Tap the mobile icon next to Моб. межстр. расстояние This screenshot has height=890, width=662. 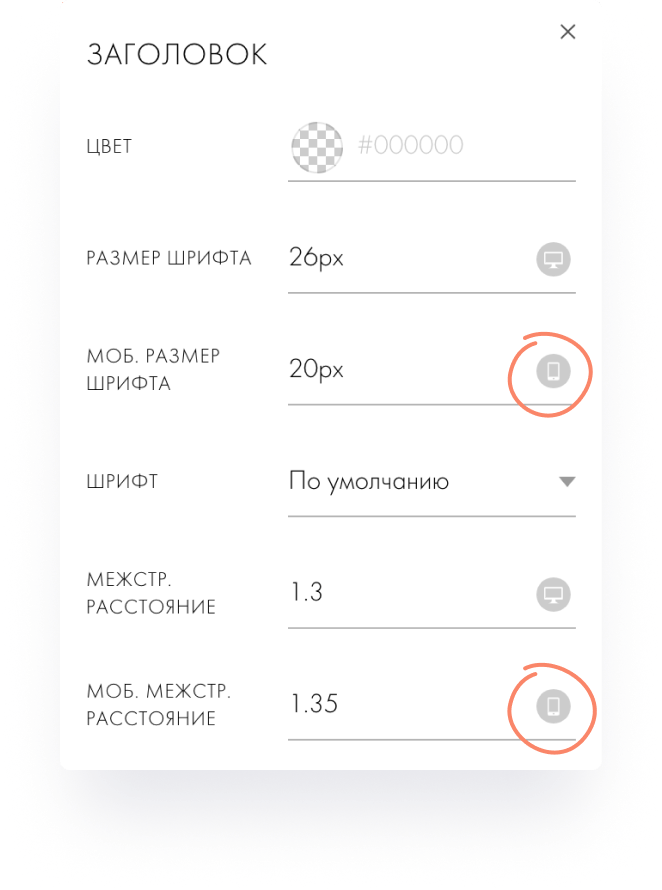click(552, 706)
